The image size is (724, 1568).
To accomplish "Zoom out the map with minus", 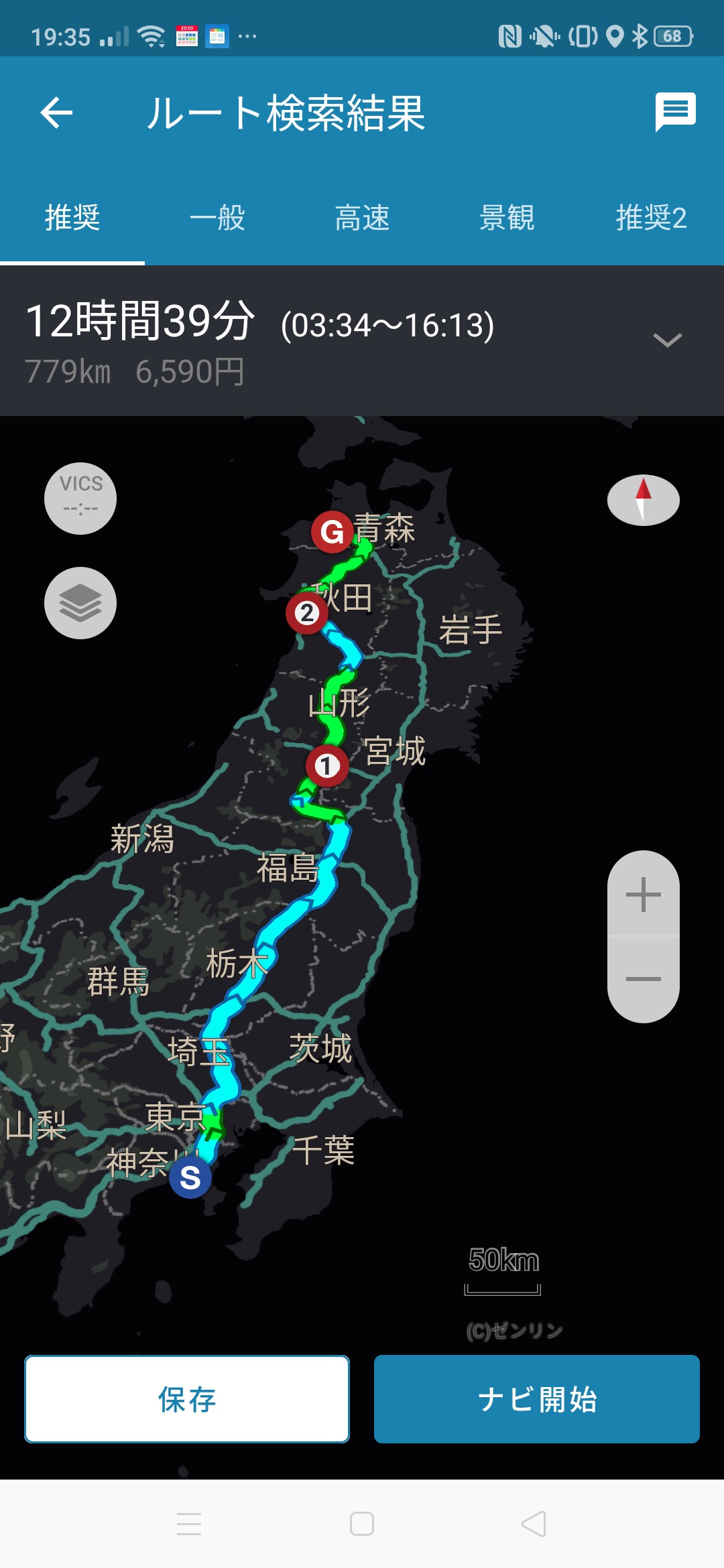I will [643, 979].
